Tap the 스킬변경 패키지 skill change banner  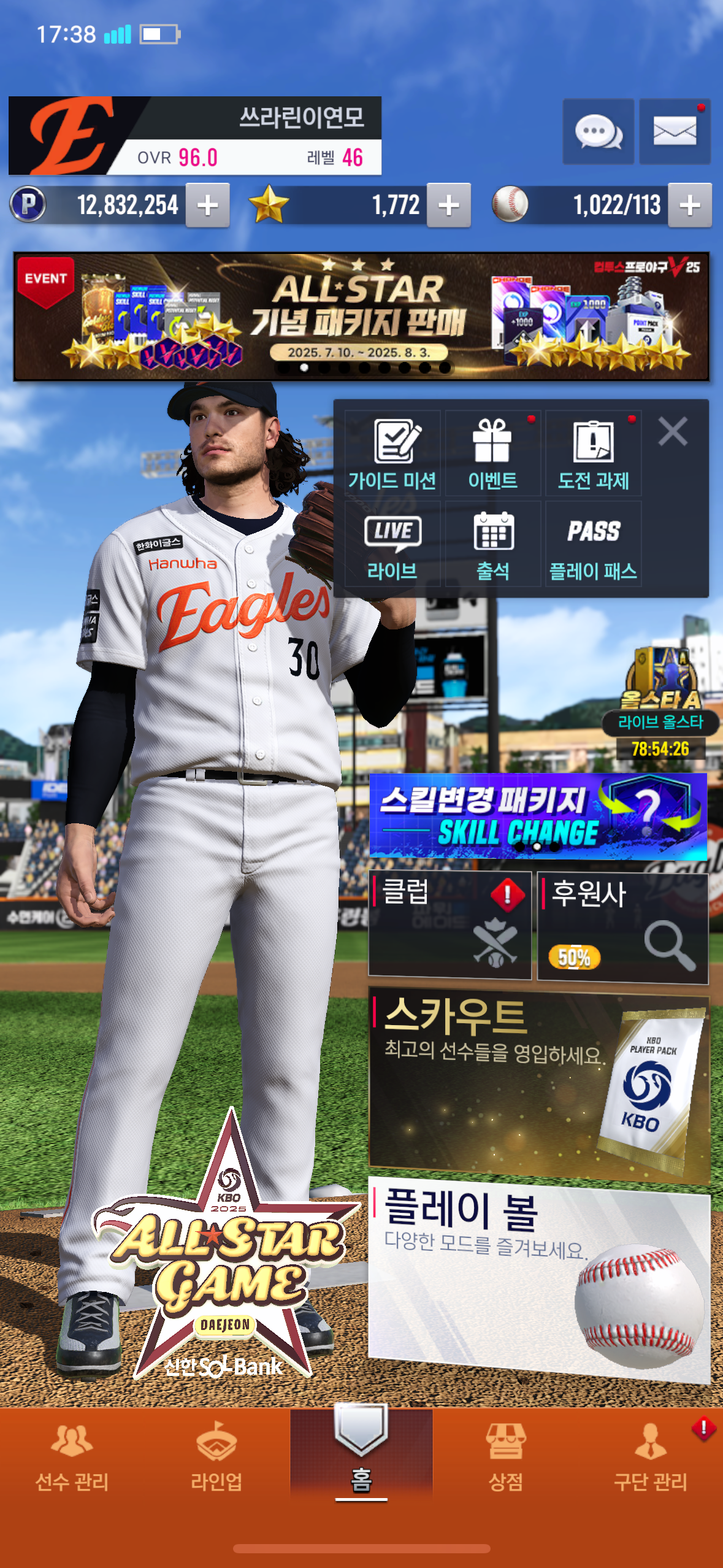538,816
